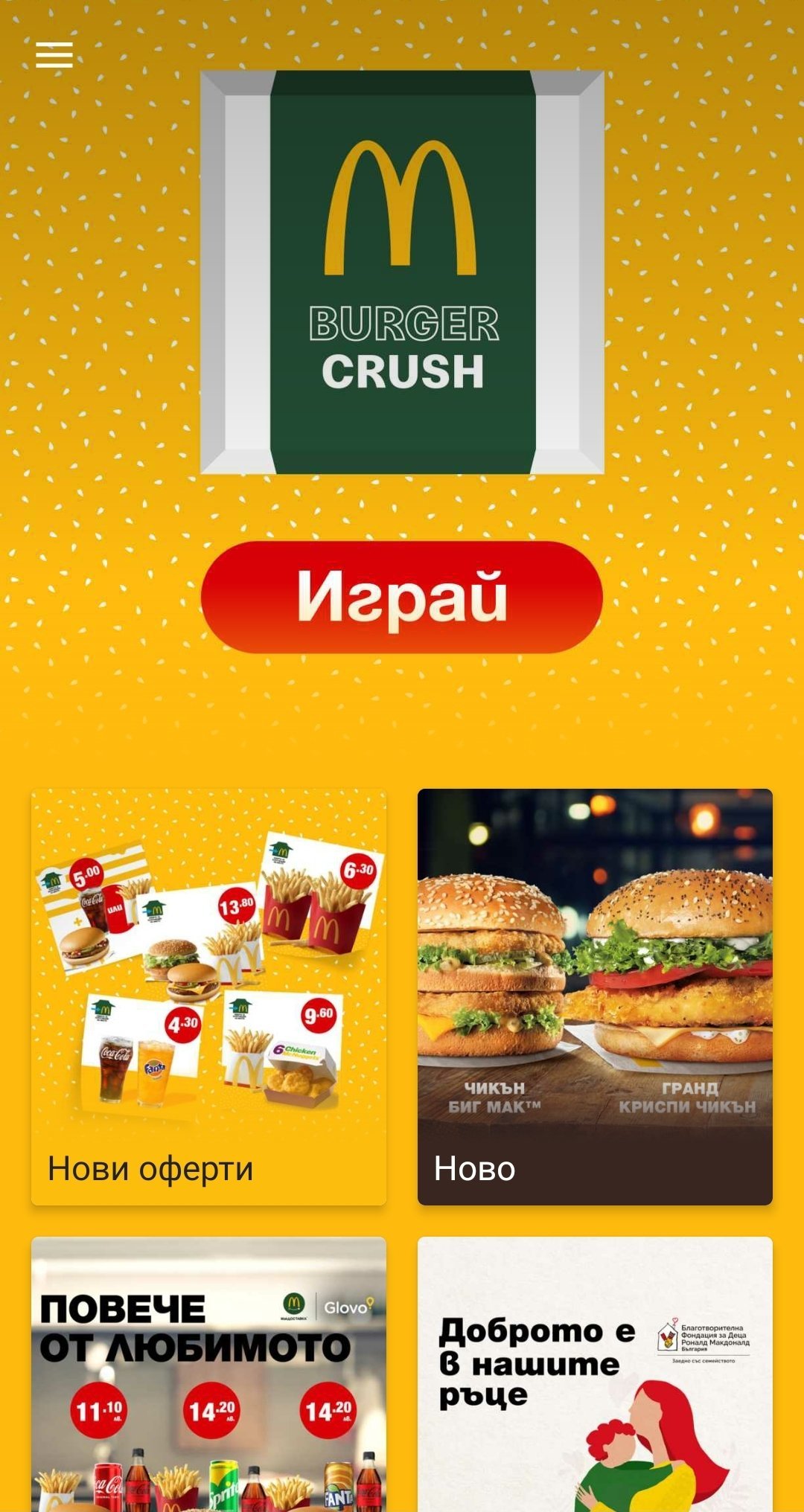Open the hamburger drawer menu
804x1512 pixels.
point(54,55)
